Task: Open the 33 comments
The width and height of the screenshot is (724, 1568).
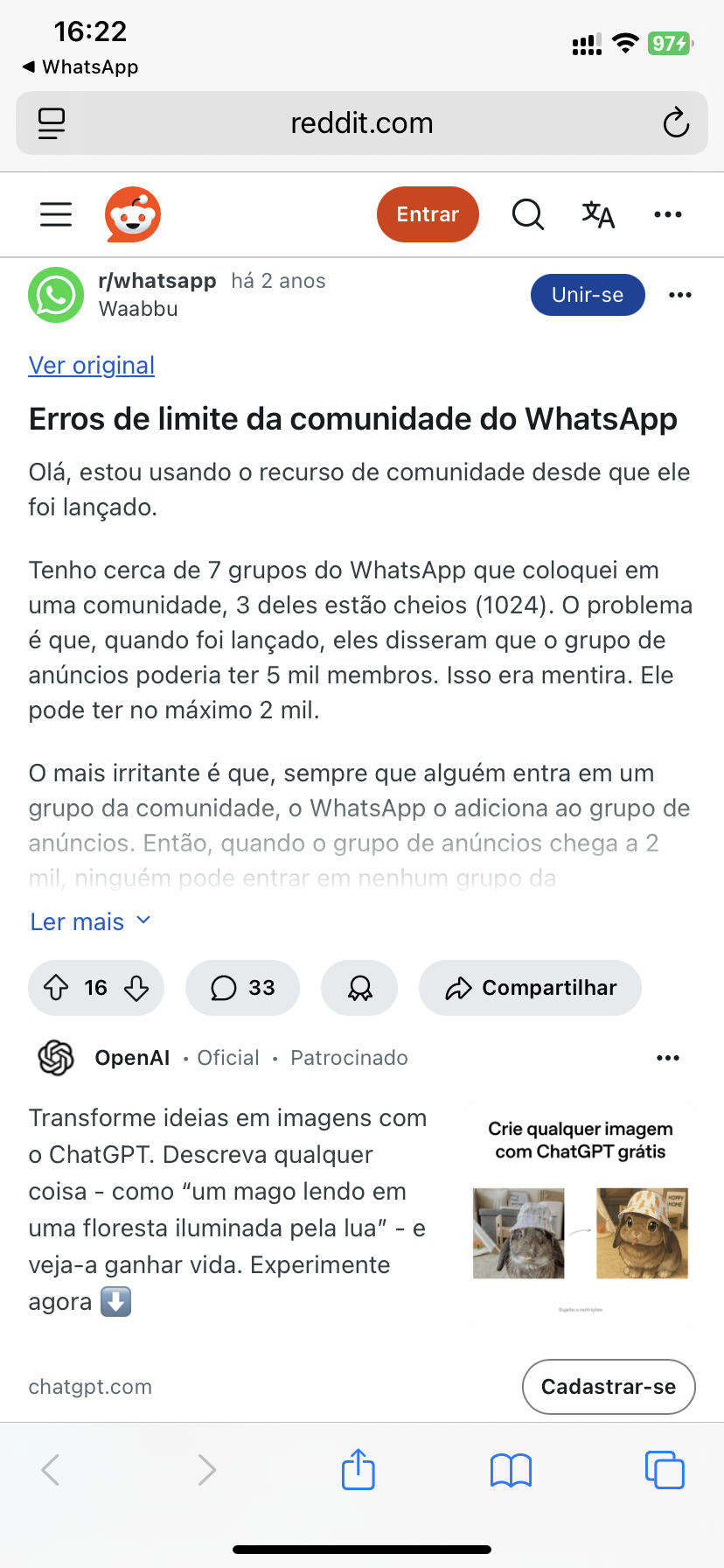Action: click(x=242, y=988)
